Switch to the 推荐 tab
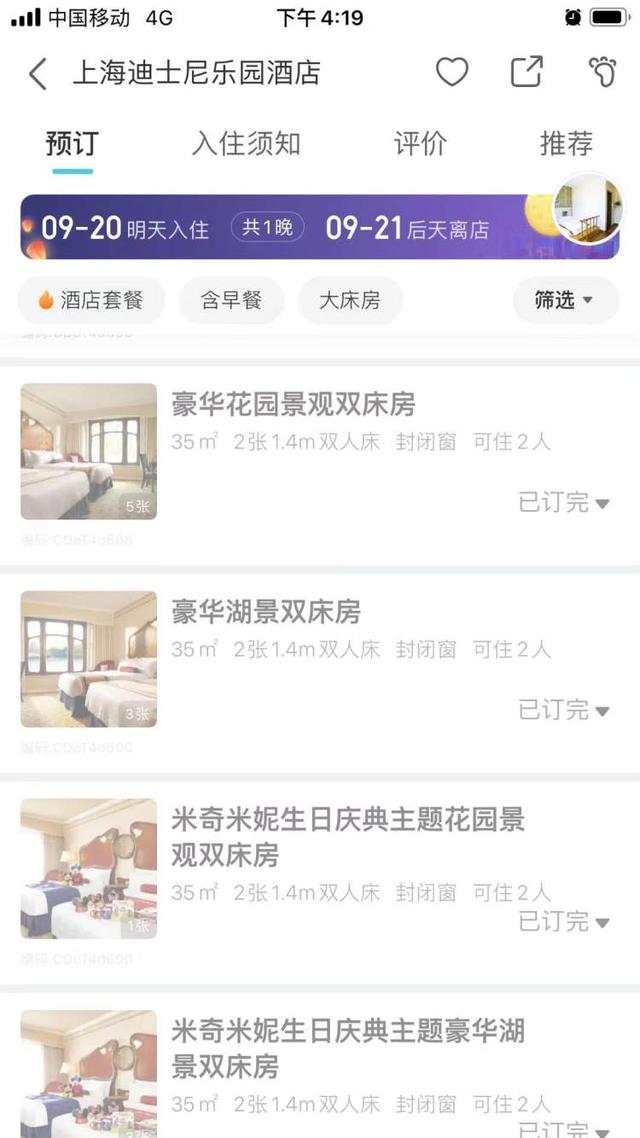 tap(566, 144)
